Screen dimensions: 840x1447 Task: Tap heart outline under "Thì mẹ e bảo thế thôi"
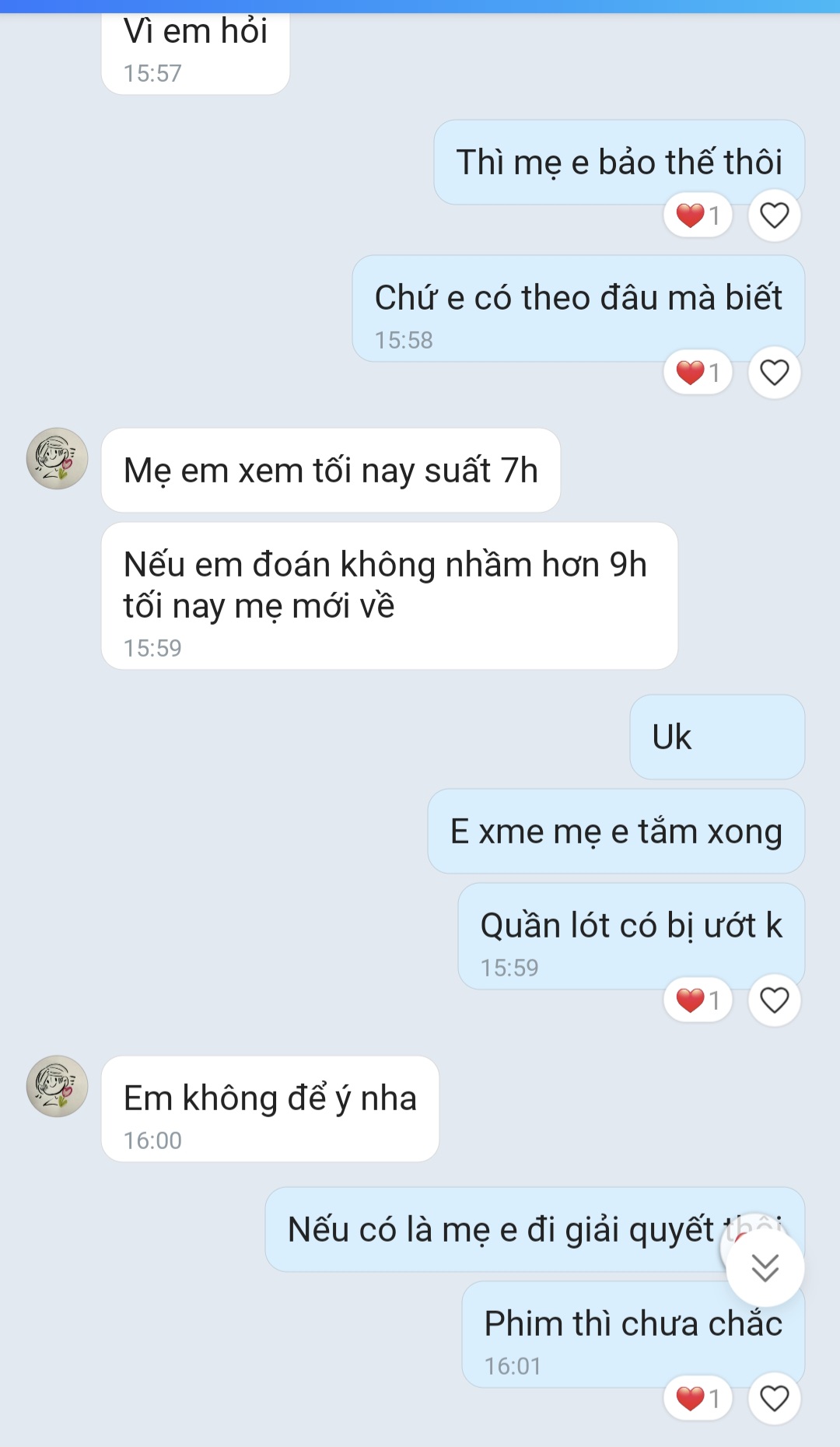[774, 215]
